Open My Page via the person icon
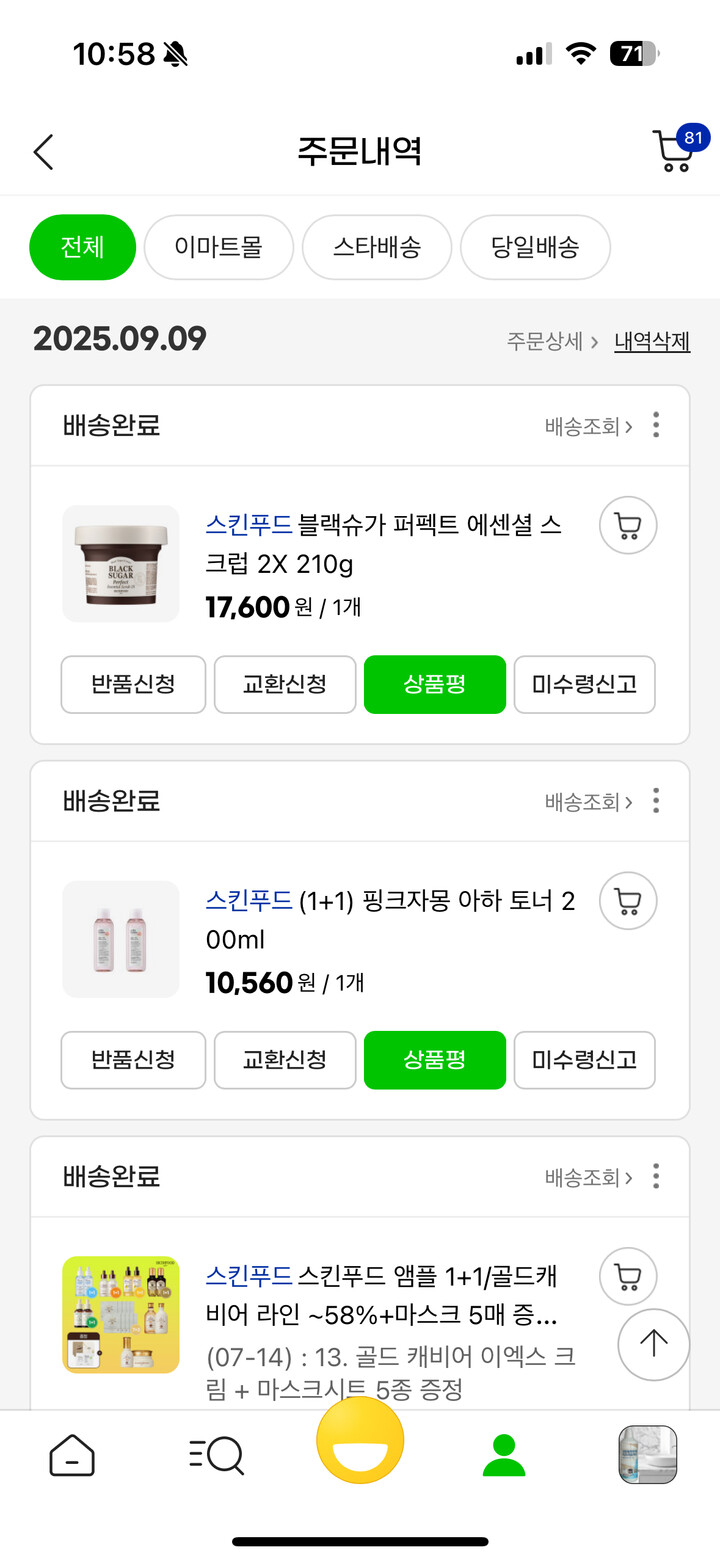This screenshot has width=720, height=1561. [x=504, y=1456]
